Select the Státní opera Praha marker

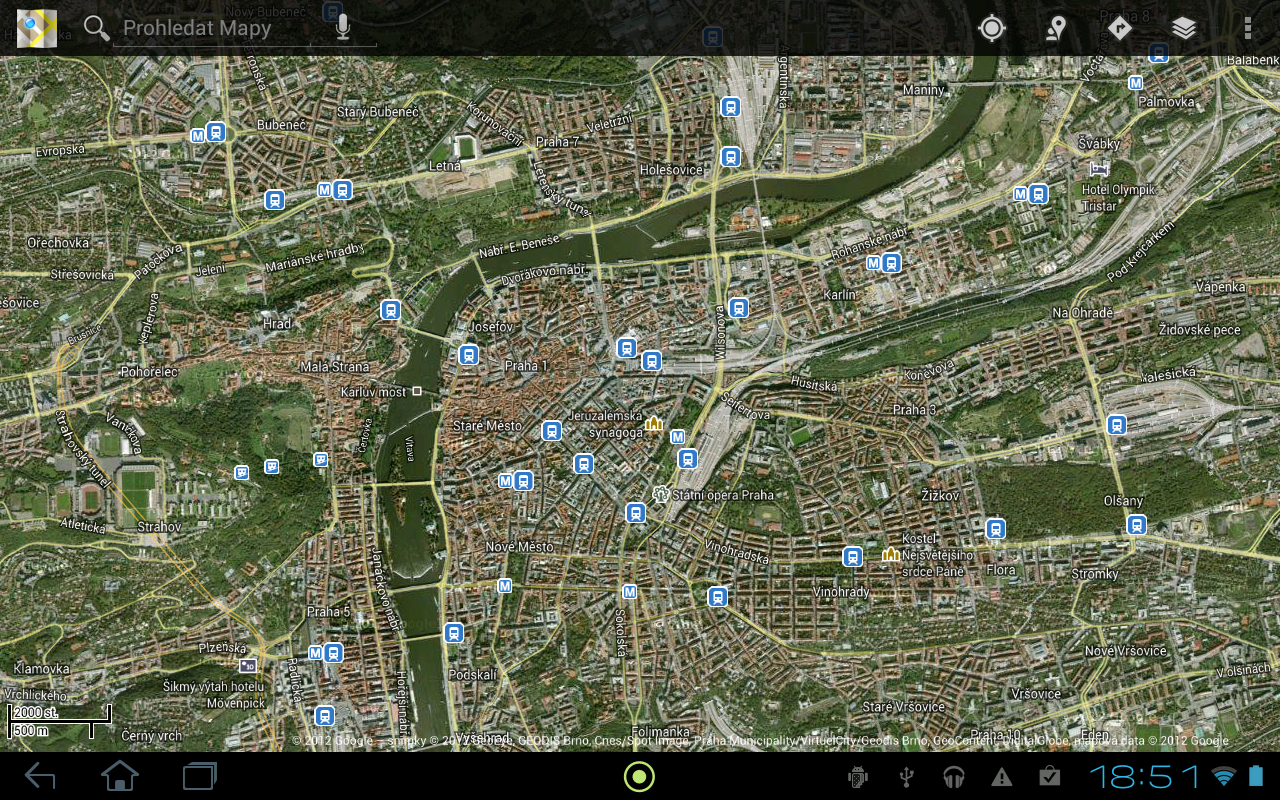coord(660,494)
